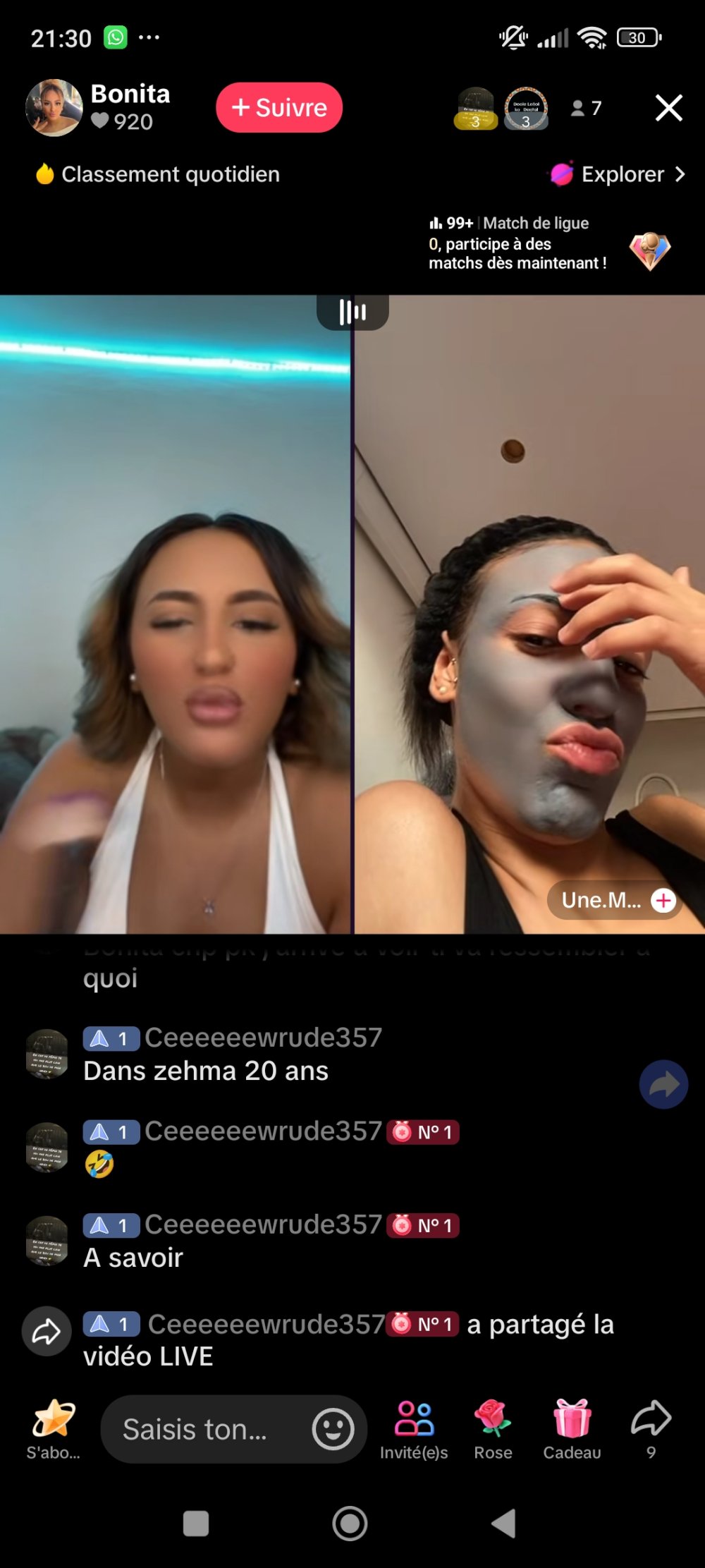Image resolution: width=705 pixels, height=1568 pixels.
Task: Open the viewer count list
Action: point(587,108)
